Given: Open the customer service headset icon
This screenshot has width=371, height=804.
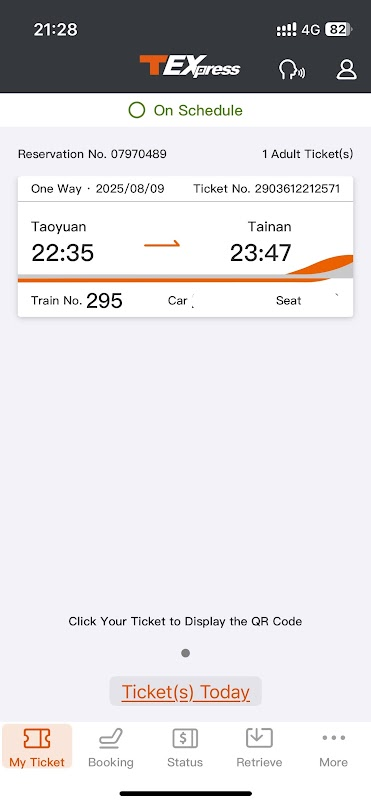Looking at the screenshot, I should (292, 70).
